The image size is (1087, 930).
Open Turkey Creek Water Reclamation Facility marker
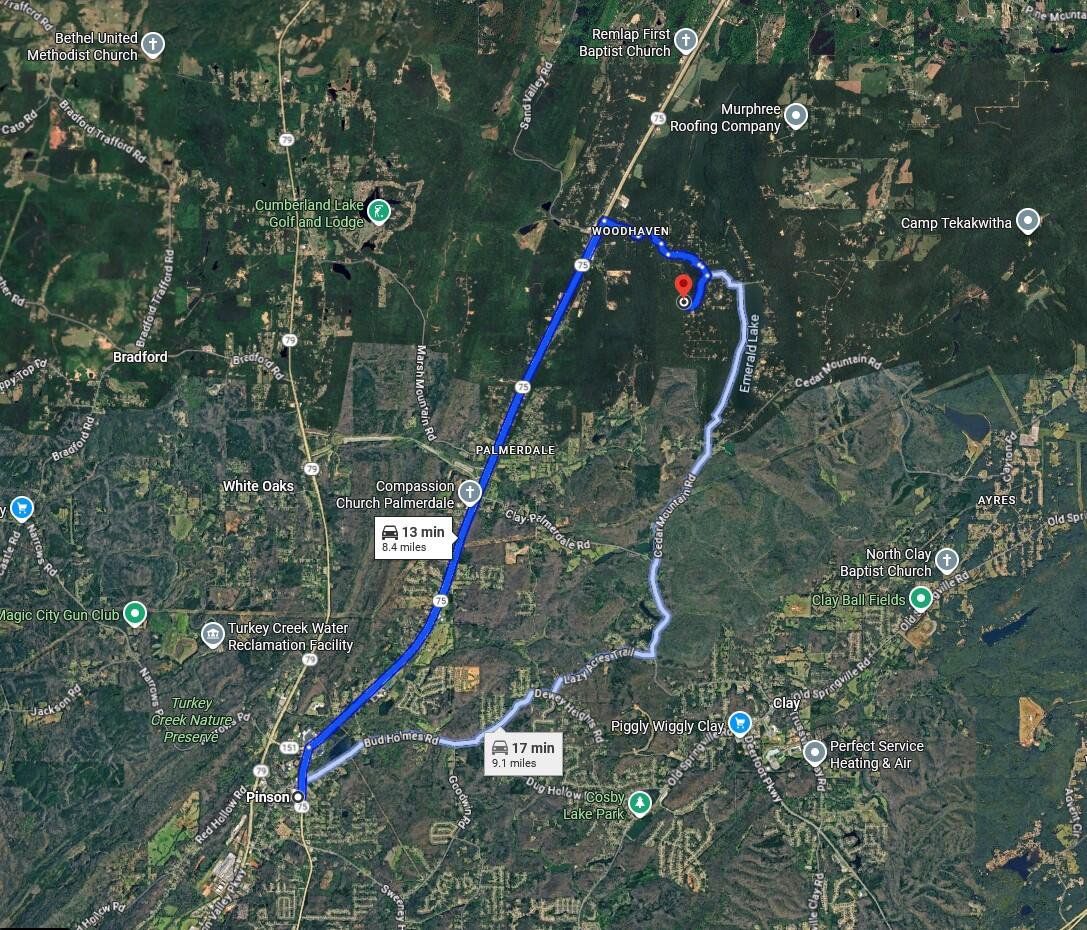click(x=213, y=635)
